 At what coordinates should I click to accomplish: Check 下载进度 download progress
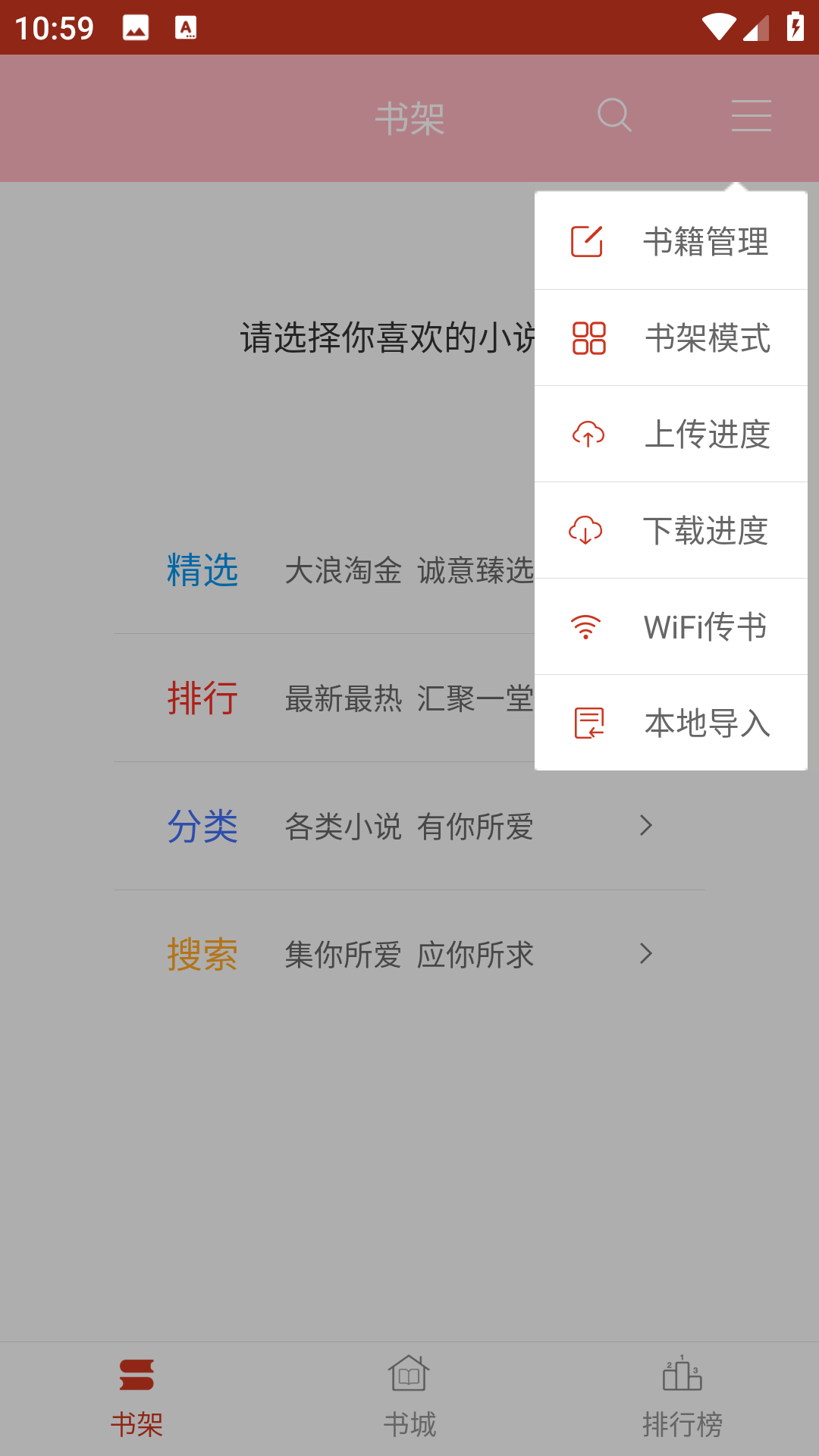click(x=670, y=531)
